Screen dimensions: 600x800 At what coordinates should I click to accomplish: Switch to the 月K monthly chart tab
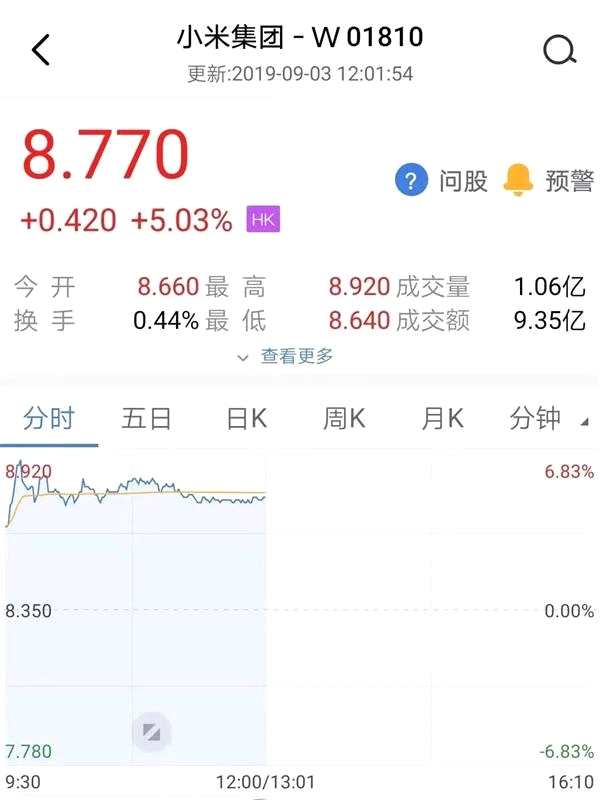click(x=442, y=418)
